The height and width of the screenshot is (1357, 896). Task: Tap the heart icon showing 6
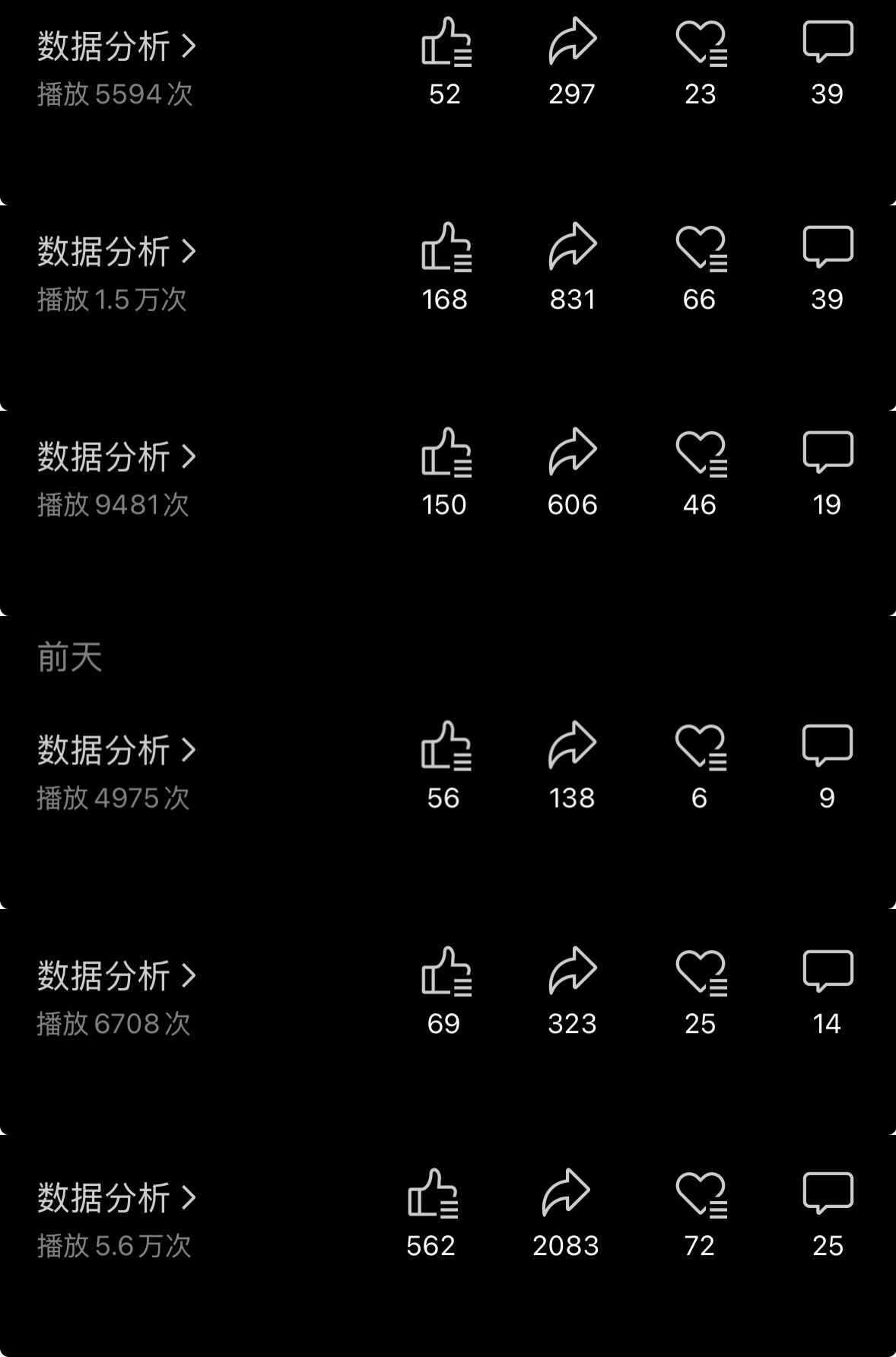(700, 745)
